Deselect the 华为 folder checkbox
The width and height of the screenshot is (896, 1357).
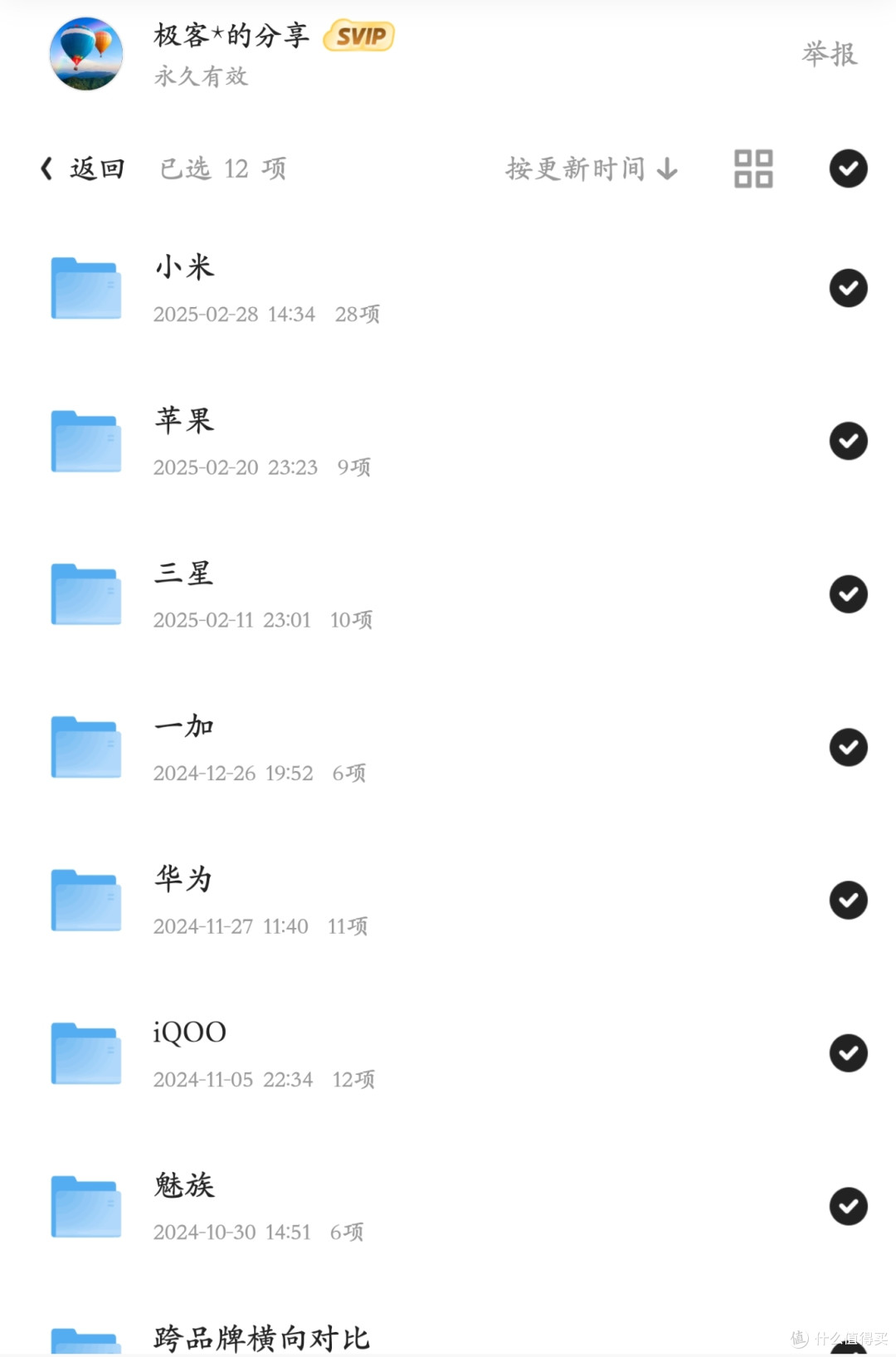tap(848, 901)
